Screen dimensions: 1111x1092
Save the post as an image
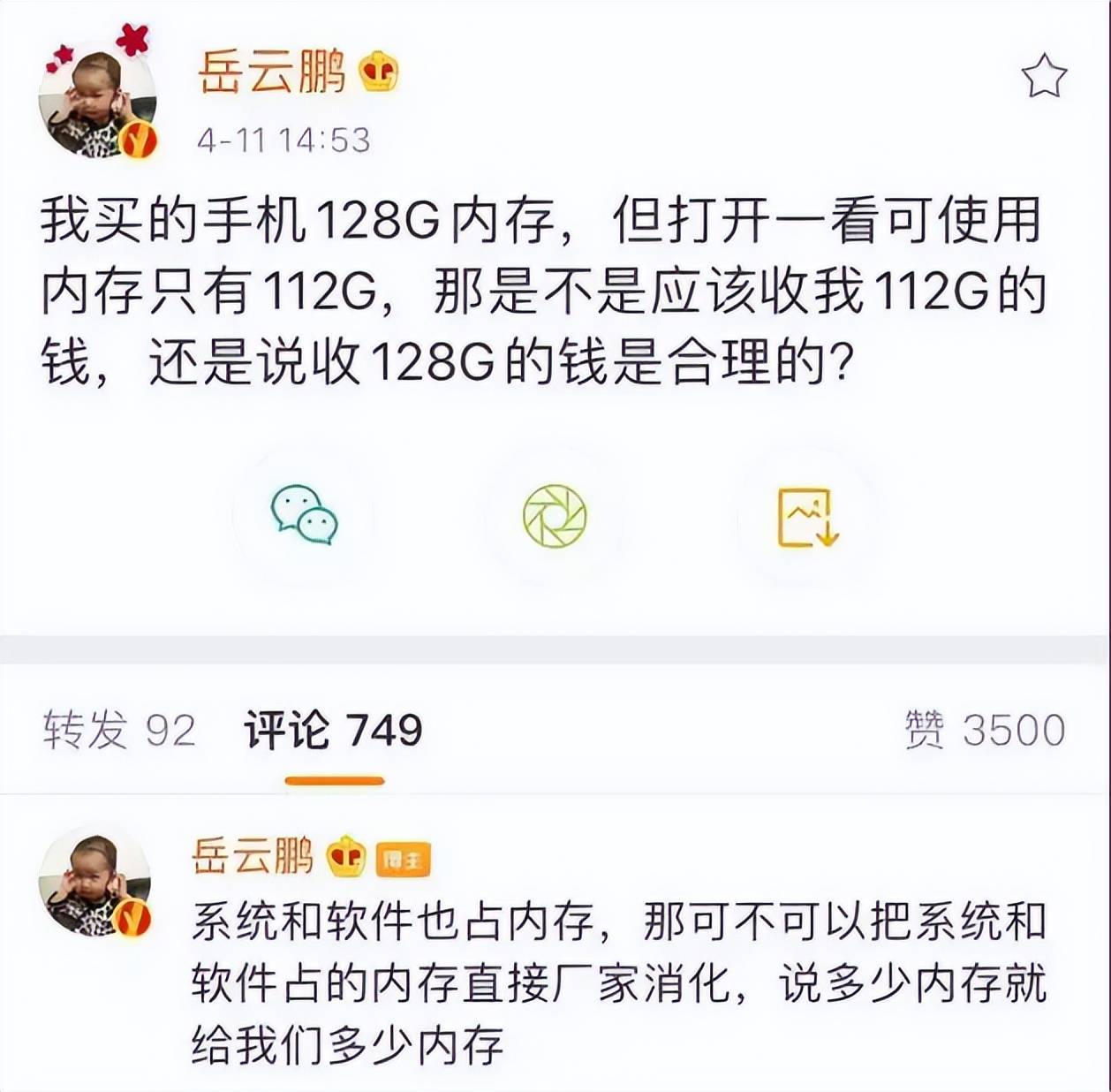pyautogui.click(x=806, y=517)
